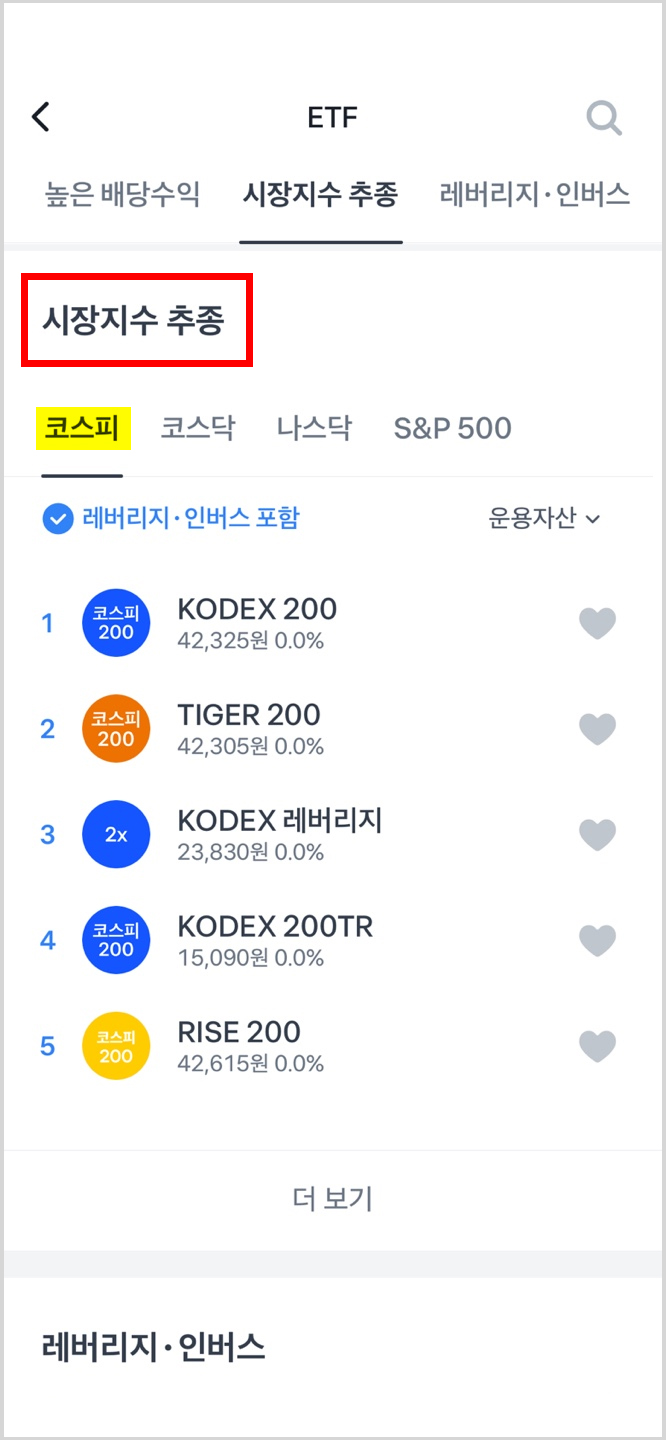666x1440 pixels.
Task: Favorite KODEX 200 with the heart
Action: [x=597, y=622]
